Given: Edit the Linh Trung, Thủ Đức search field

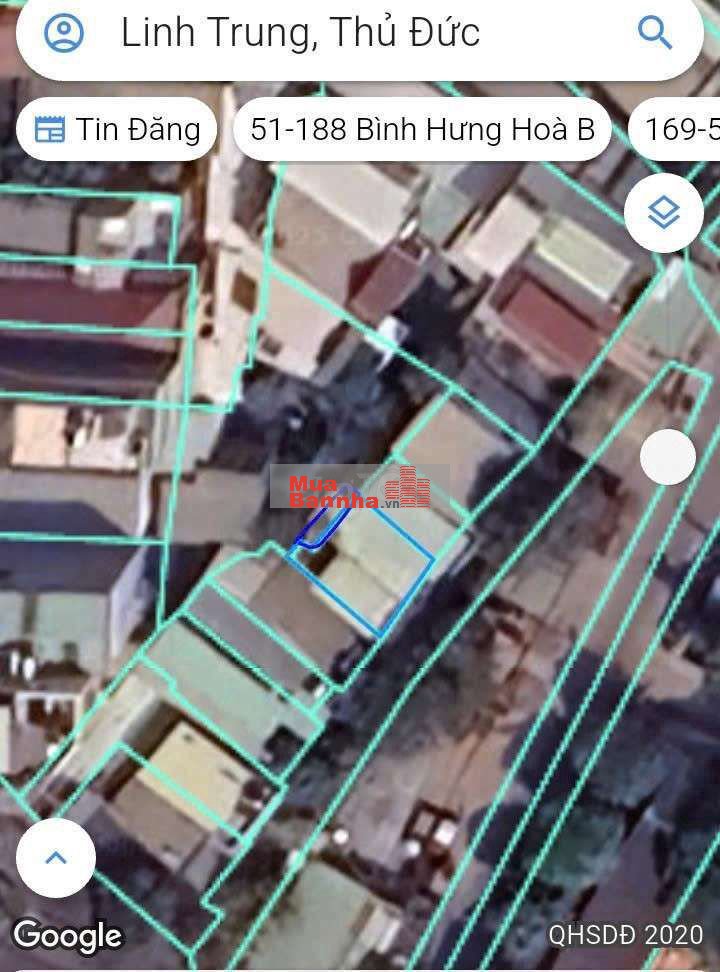Looking at the screenshot, I should (x=360, y=34).
